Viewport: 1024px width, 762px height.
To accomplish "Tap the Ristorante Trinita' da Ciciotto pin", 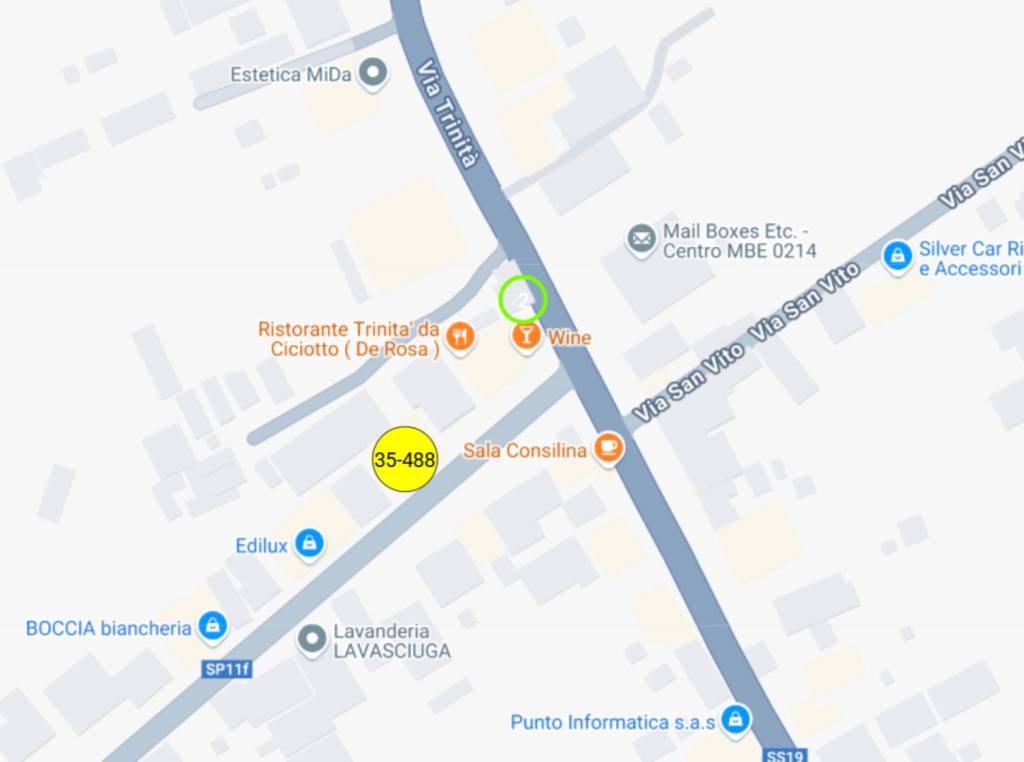I will (x=460, y=337).
